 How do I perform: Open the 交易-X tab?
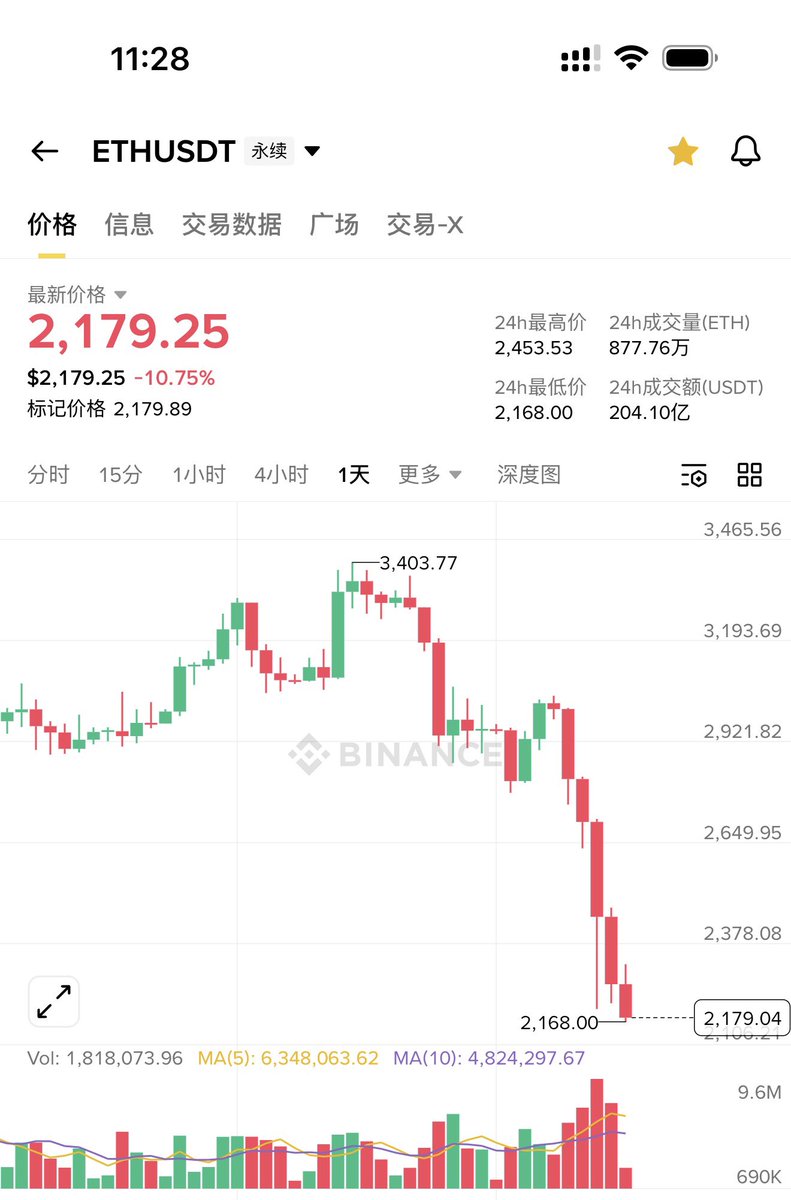[425, 224]
